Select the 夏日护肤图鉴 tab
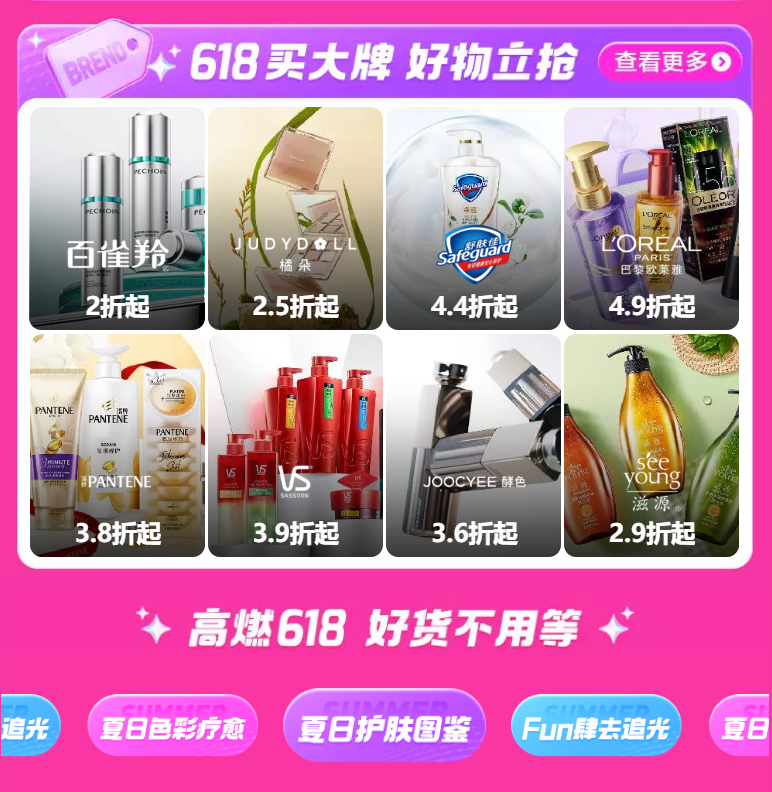772x792 pixels. [x=384, y=726]
